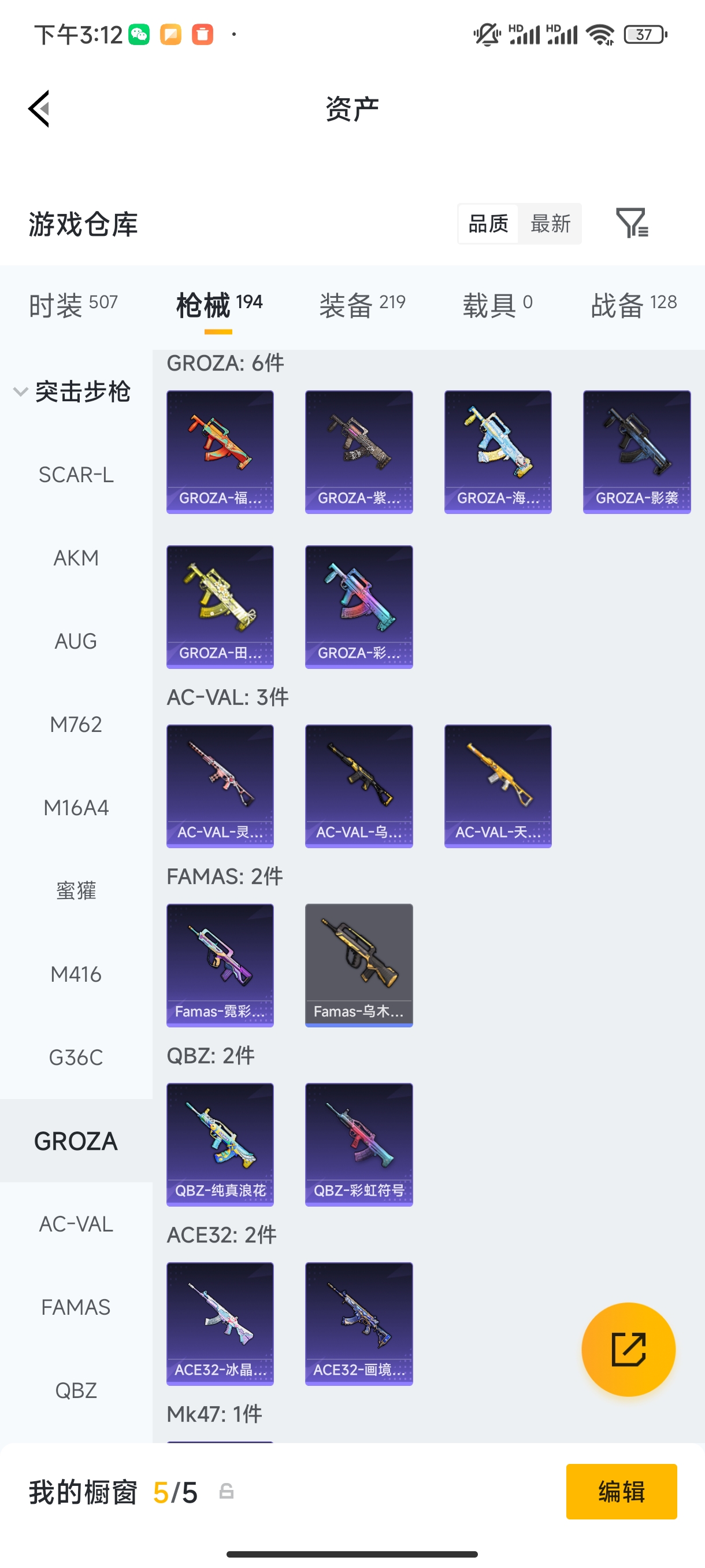Open the QBZ-纯真浪花 skin tile

point(220,1144)
